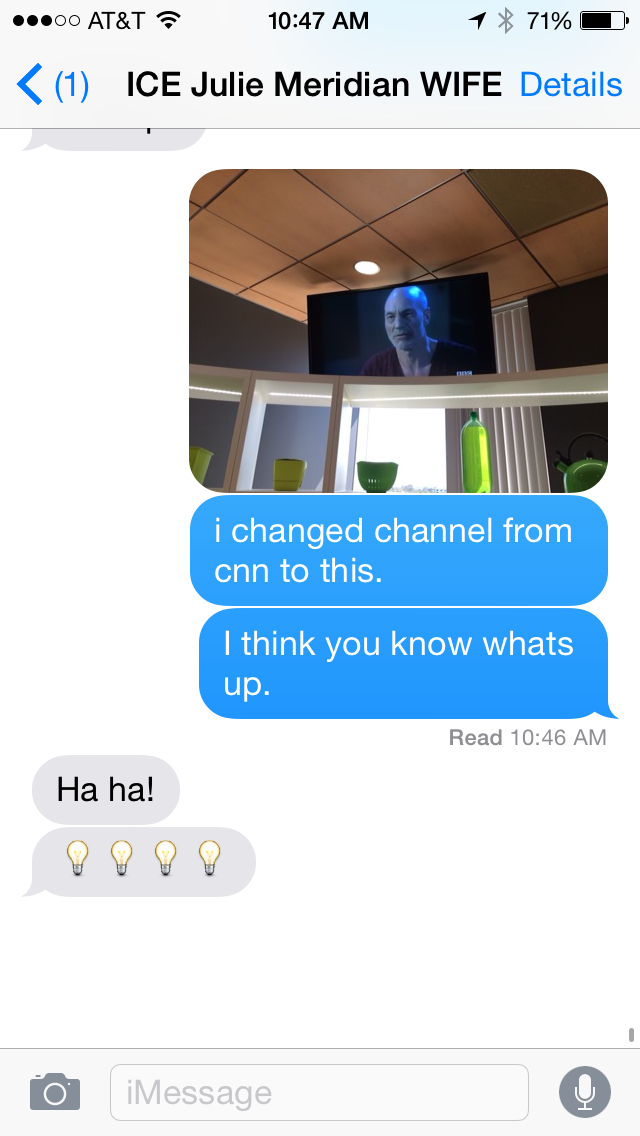Tap the camera icon to attach photo

(x=55, y=1091)
